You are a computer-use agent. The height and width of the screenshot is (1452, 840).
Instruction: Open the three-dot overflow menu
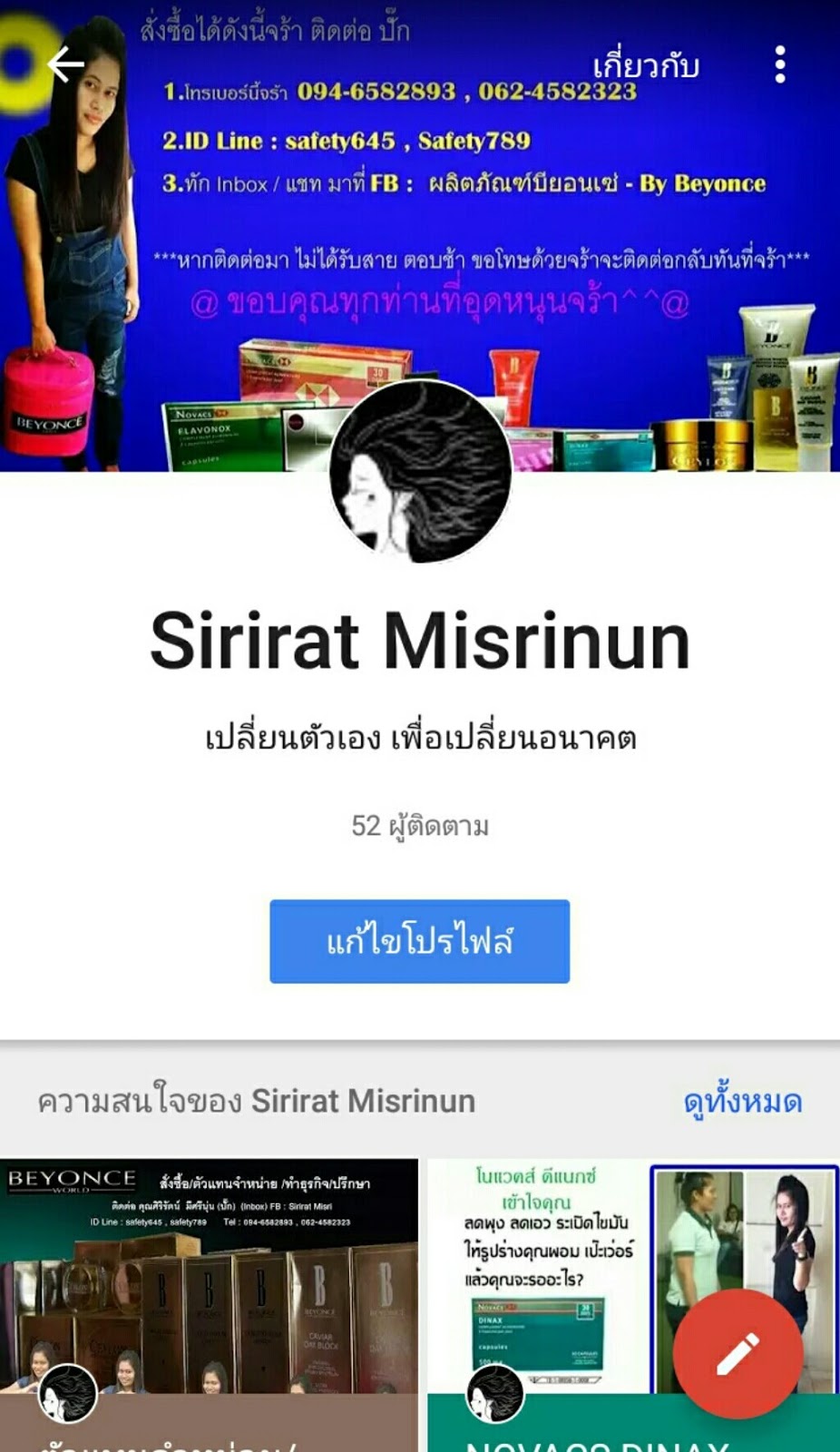point(780,65)
